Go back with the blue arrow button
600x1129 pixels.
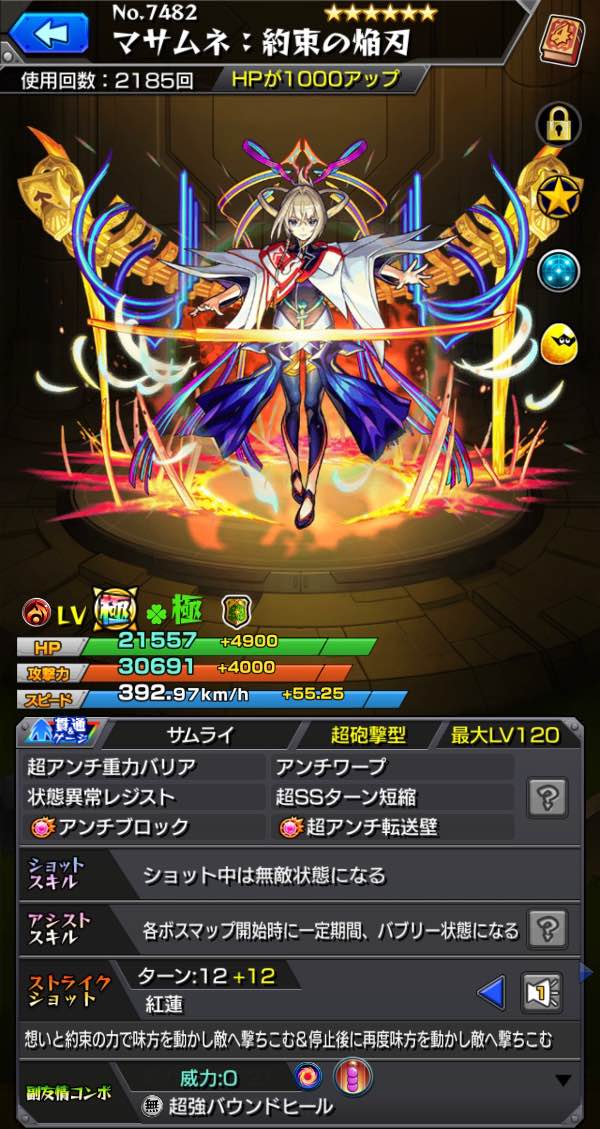click(x=49, y=32)
